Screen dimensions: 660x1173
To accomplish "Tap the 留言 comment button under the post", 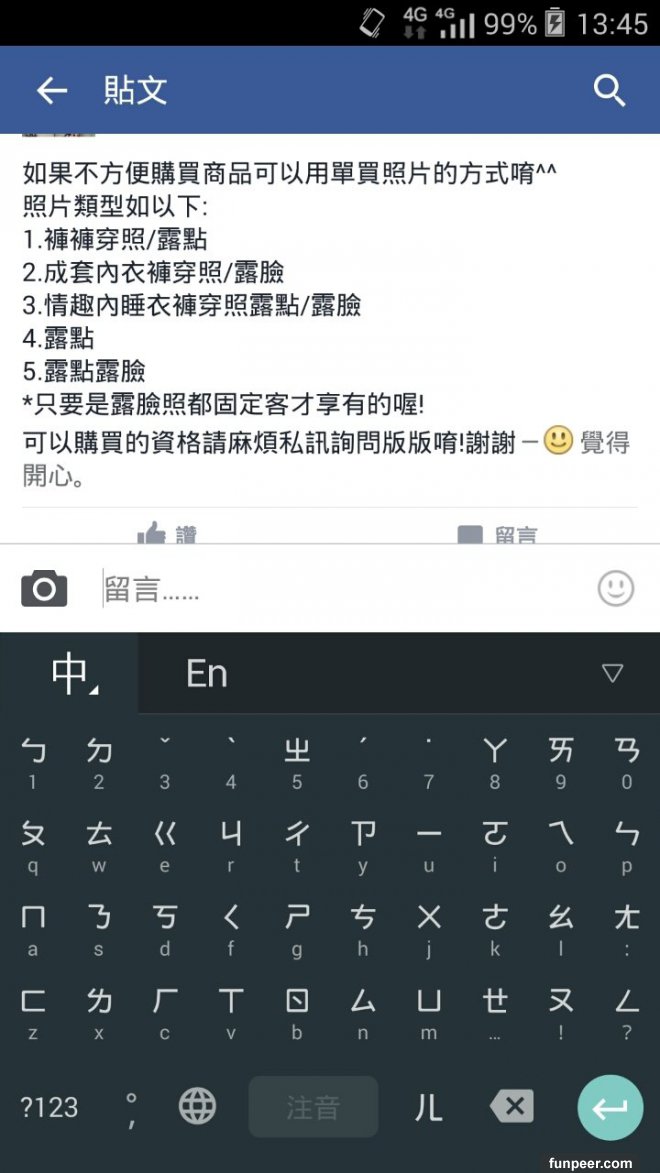I will (497, 535).
